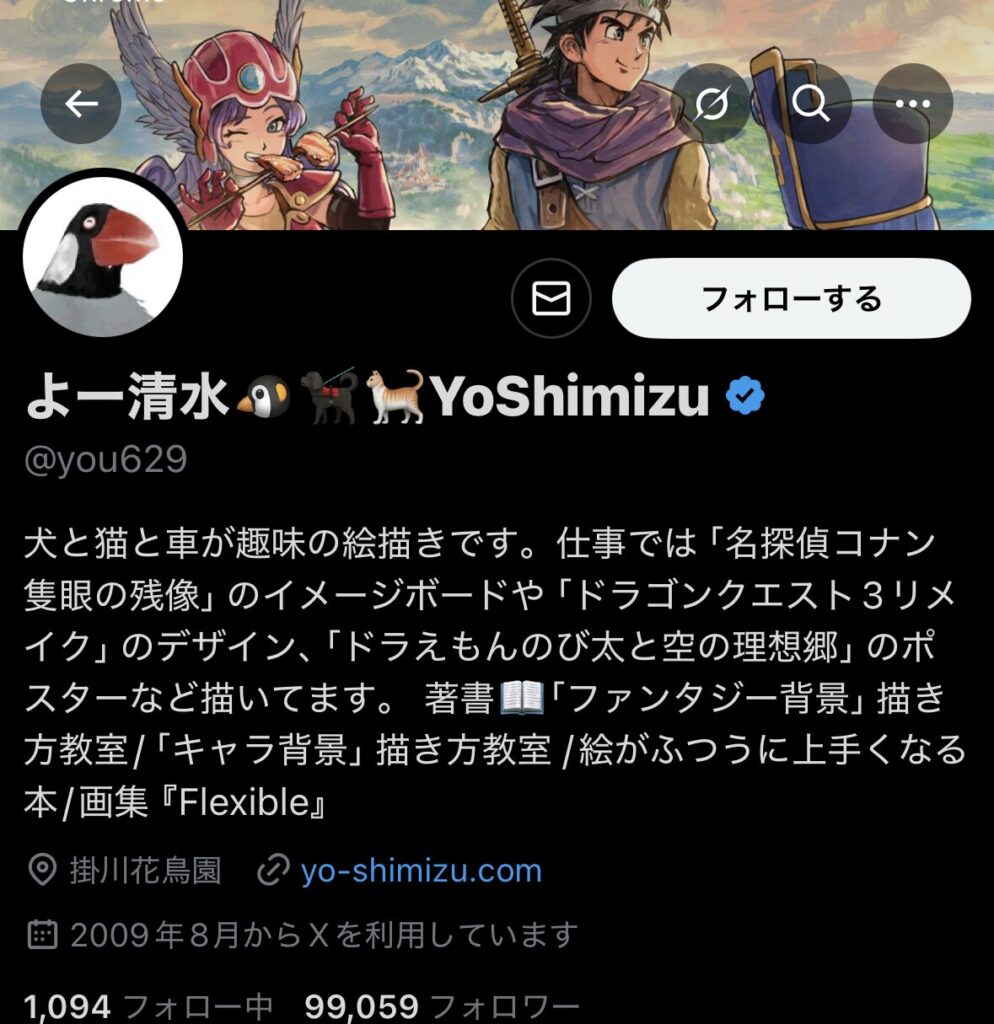The image size is (994, 1024).
Task: Search this profile's posts
Action: 811,104
